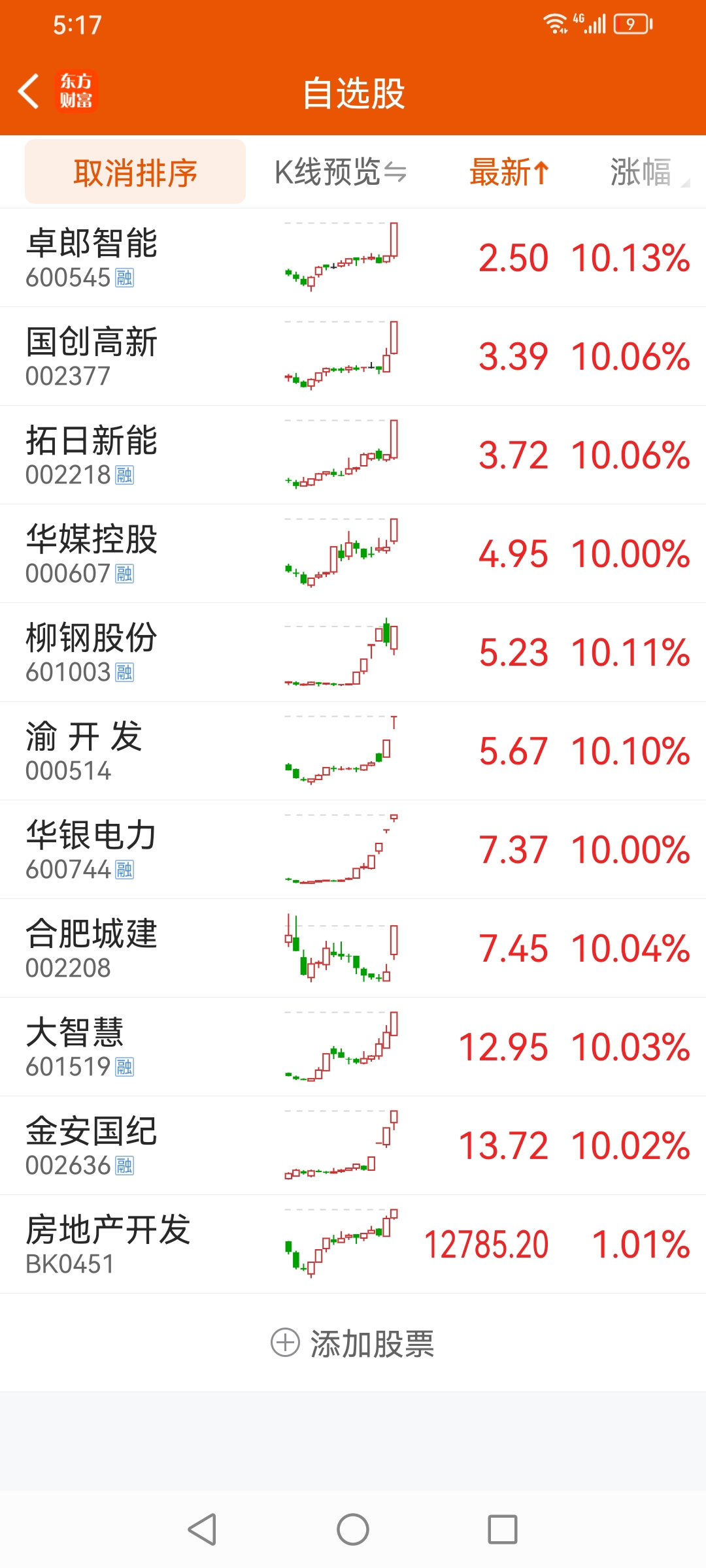Open sector 房地产开发 BK0451
The image size is (706, 1568).
(x=353, y=1245)
